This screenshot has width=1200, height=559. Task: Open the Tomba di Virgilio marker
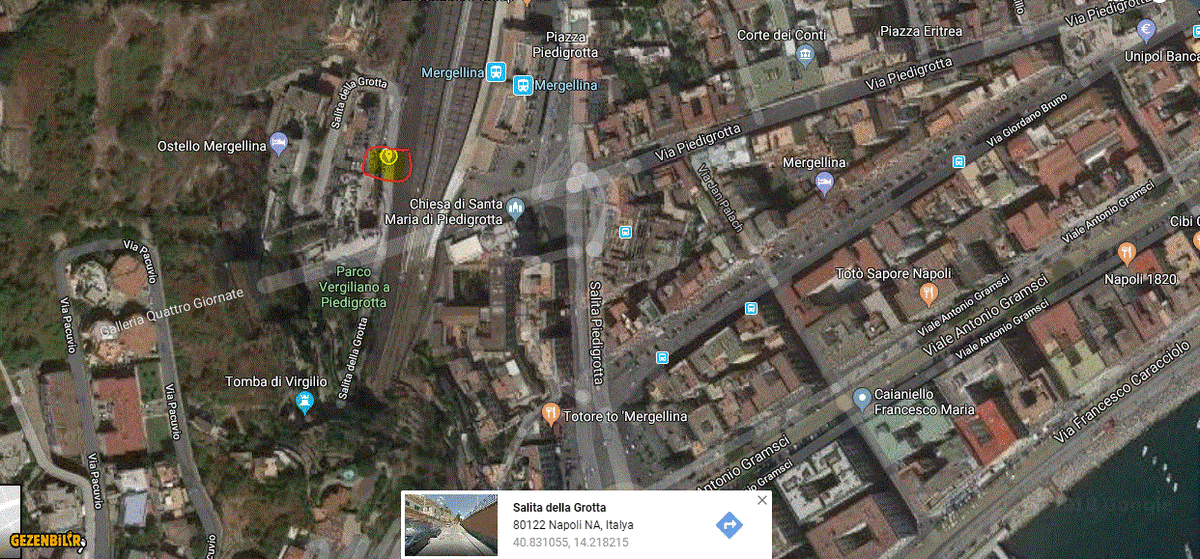[x=305, y=402]
